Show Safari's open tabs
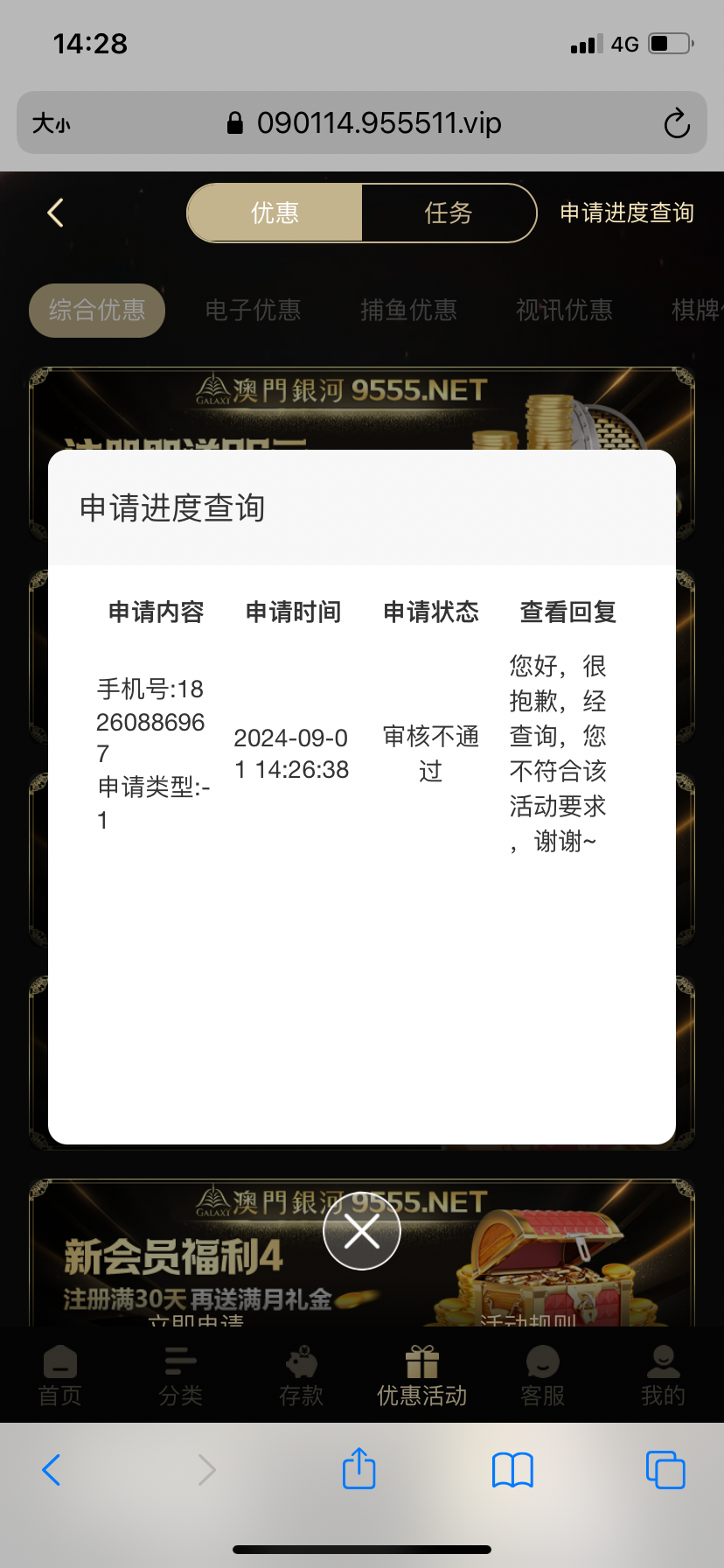 [x=665, y=1470]
